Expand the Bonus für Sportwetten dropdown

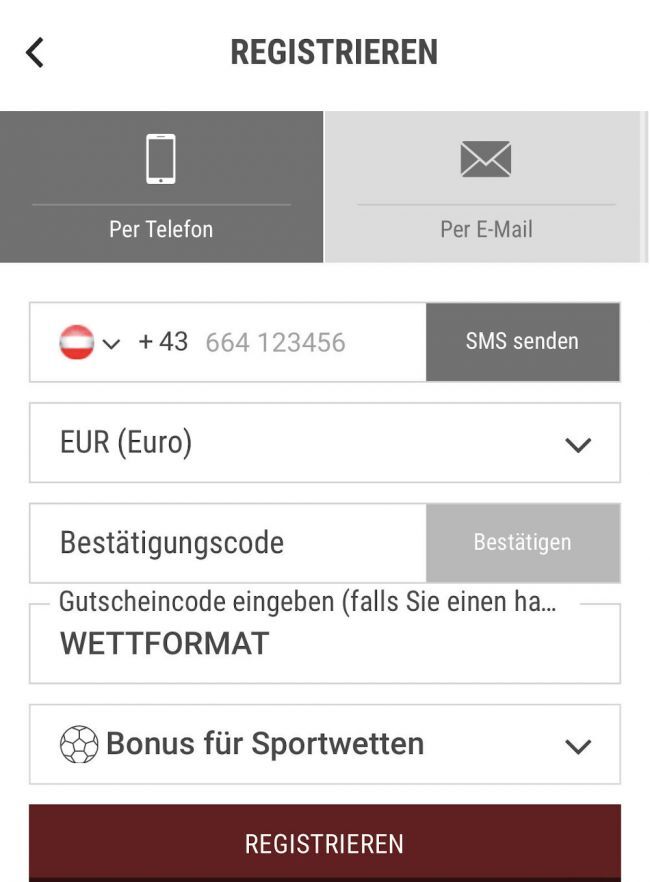pos(324,745)
